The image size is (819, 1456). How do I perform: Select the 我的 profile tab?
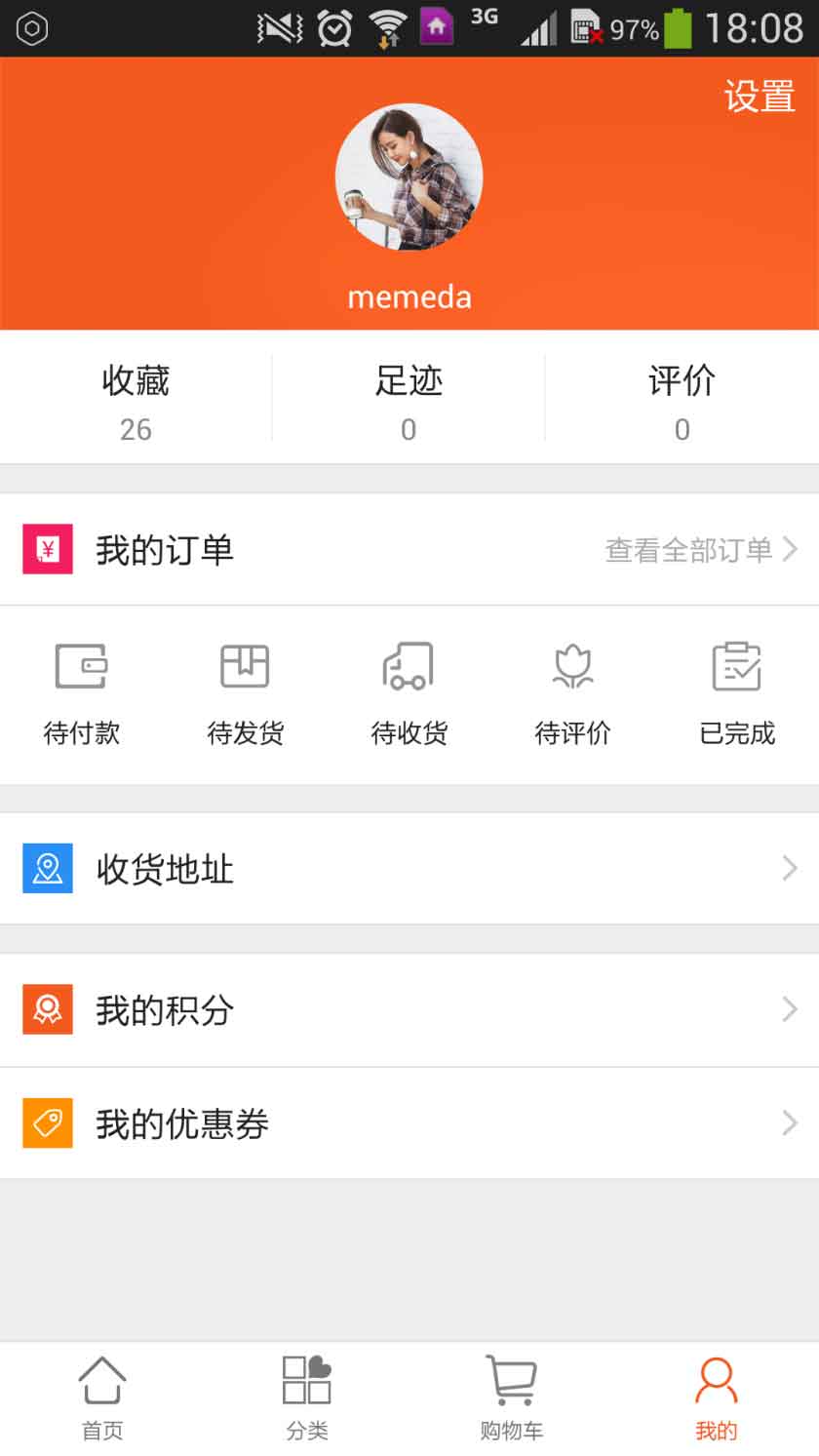tap(717, 1399)
